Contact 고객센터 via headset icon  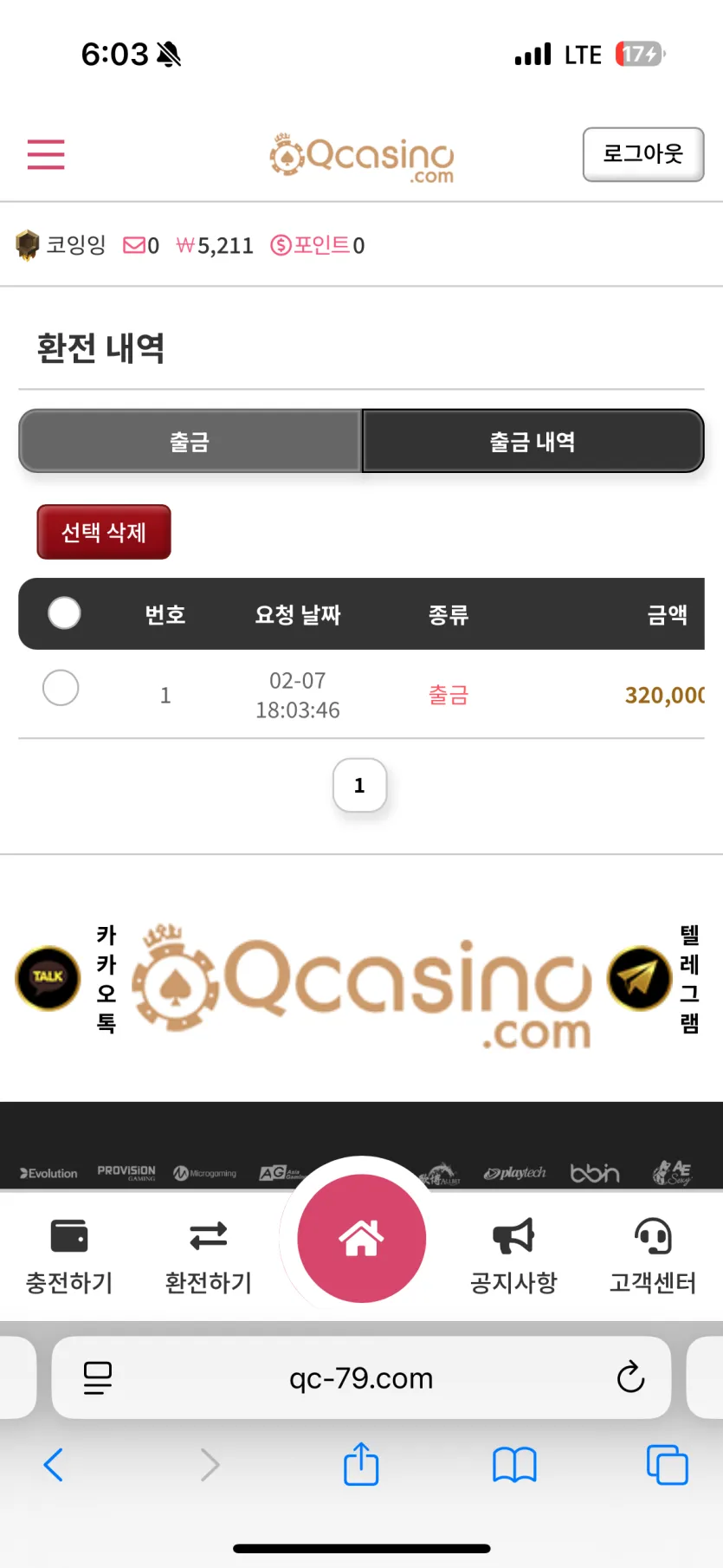tap(654, 1237)
